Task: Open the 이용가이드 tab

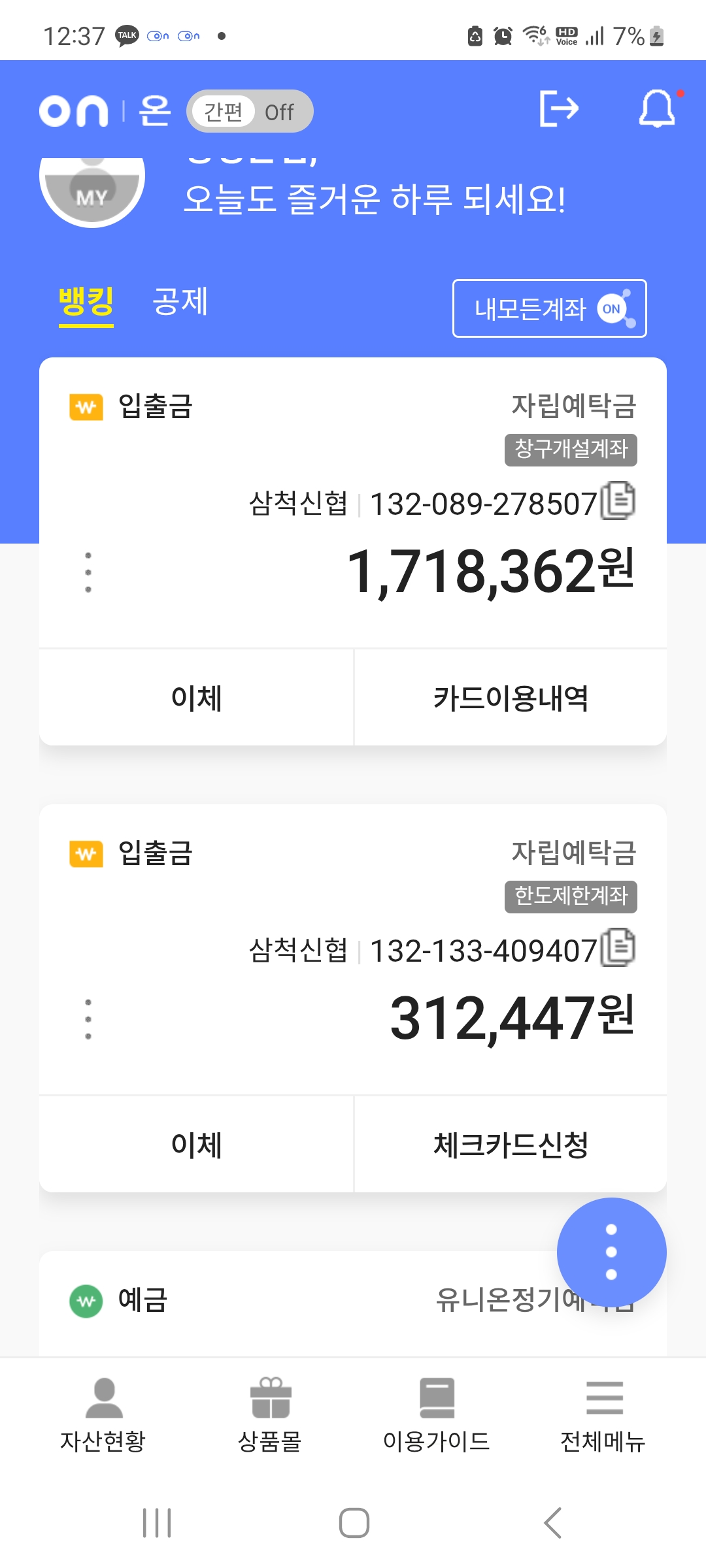Action: coord(436,1414)
